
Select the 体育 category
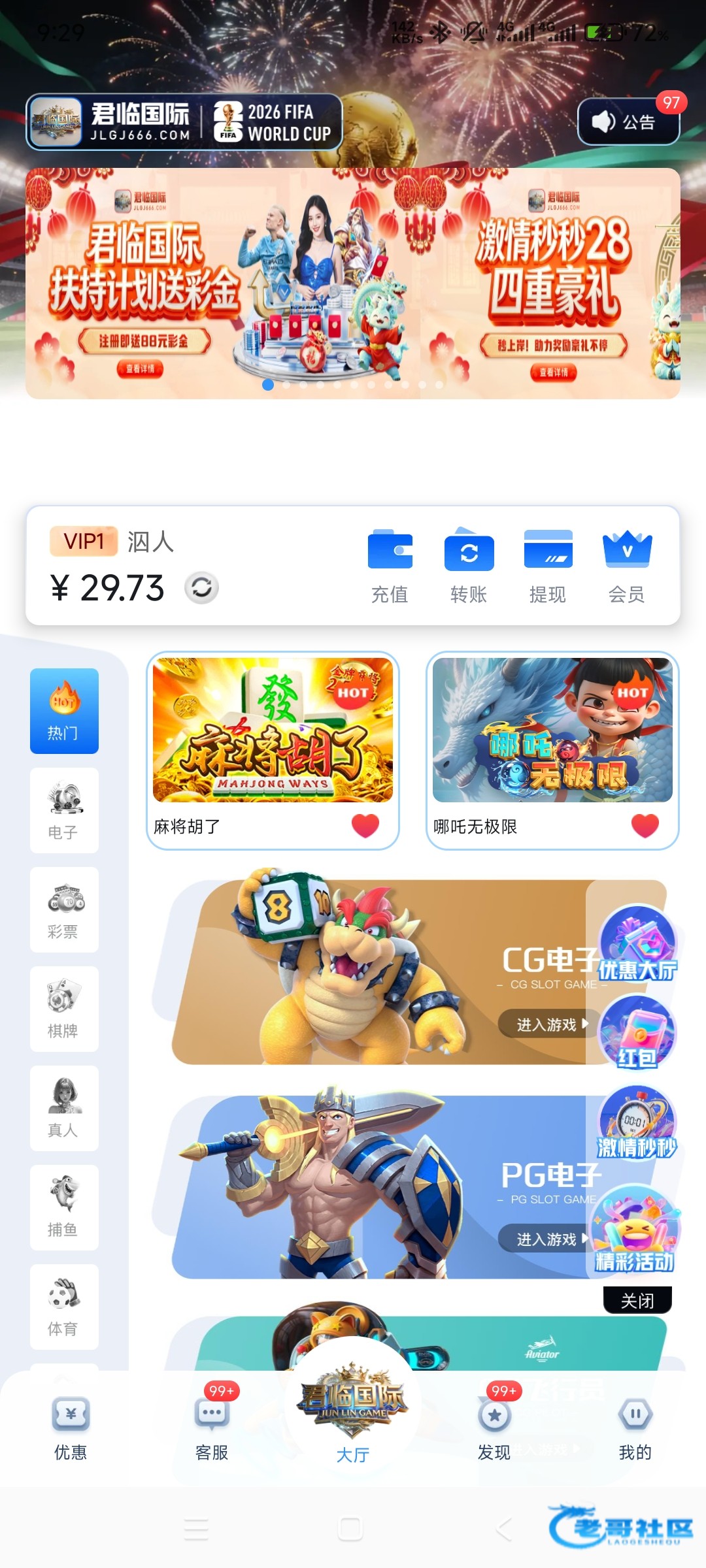coord(64,1307)
